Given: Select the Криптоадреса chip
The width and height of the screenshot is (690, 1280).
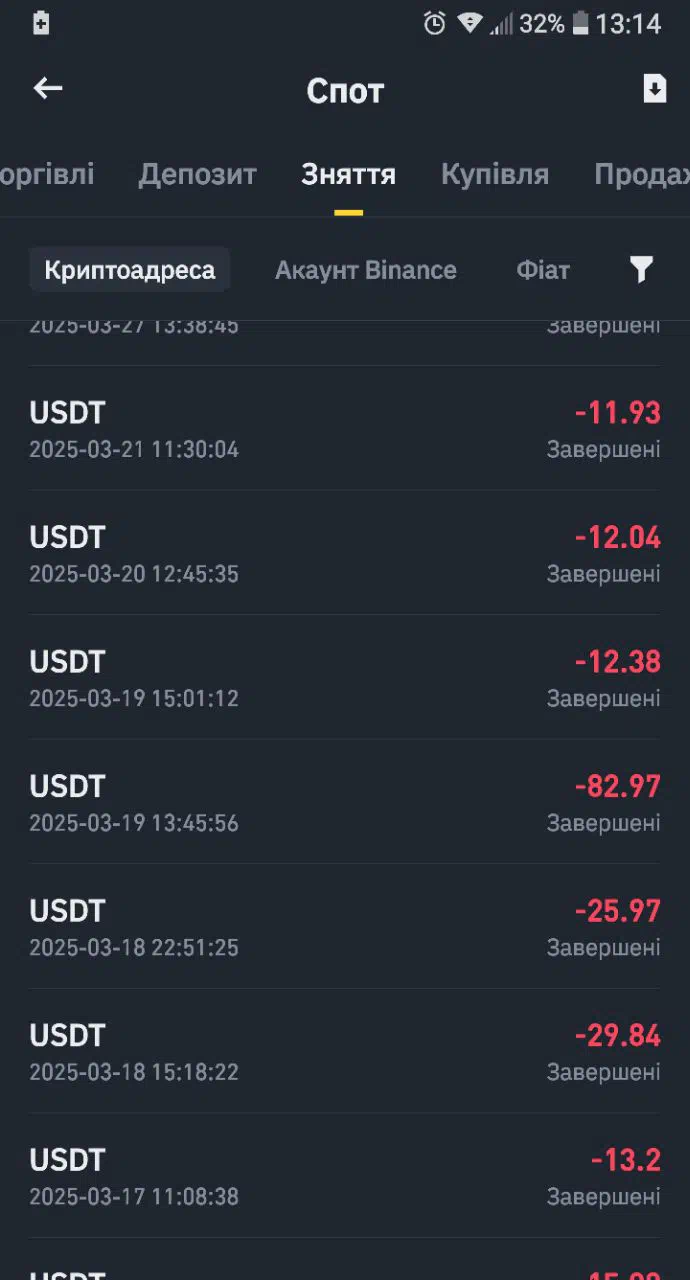Looking at the screenshot, I should pos(130,270).
